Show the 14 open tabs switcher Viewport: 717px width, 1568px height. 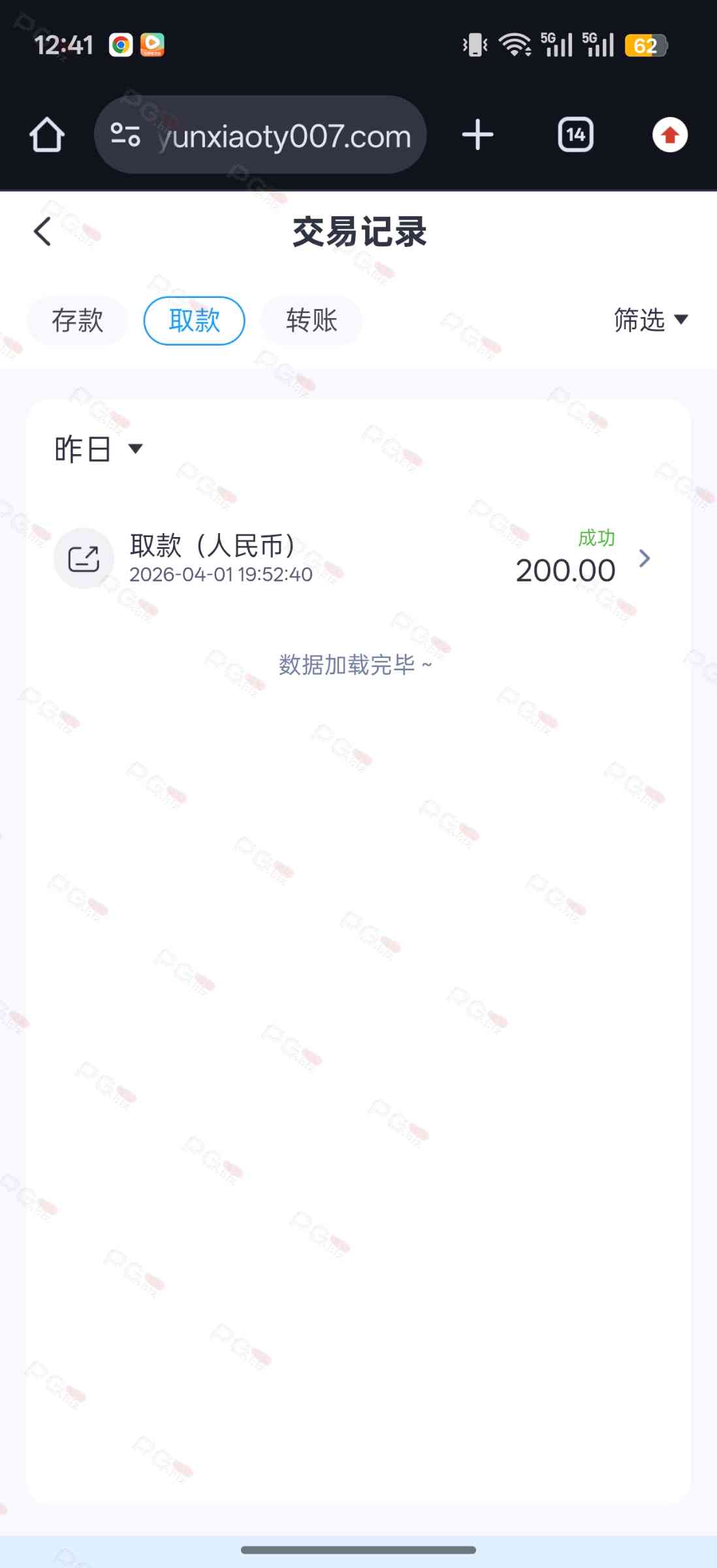click(575, 135)
